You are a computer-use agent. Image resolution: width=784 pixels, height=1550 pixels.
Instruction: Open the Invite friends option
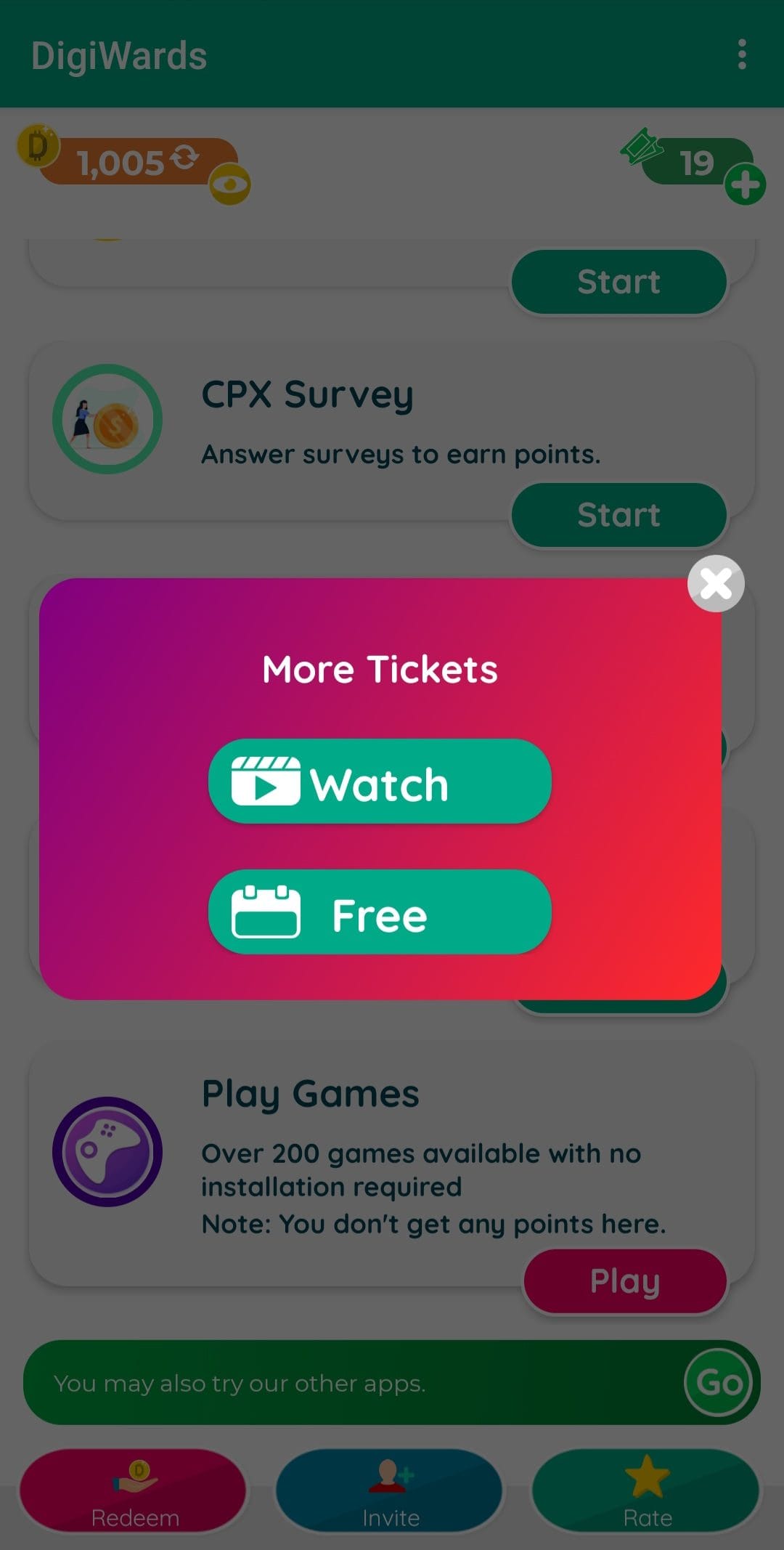pos(390,1491)
